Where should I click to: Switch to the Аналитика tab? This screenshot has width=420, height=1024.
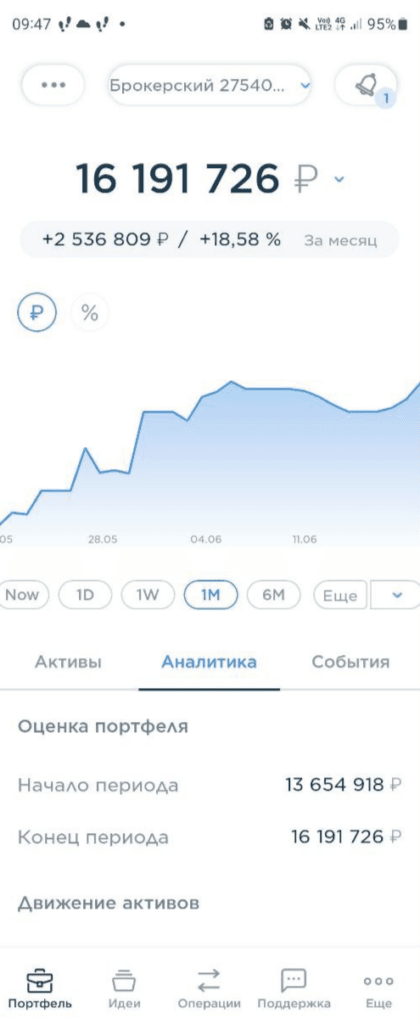(209, 662)
